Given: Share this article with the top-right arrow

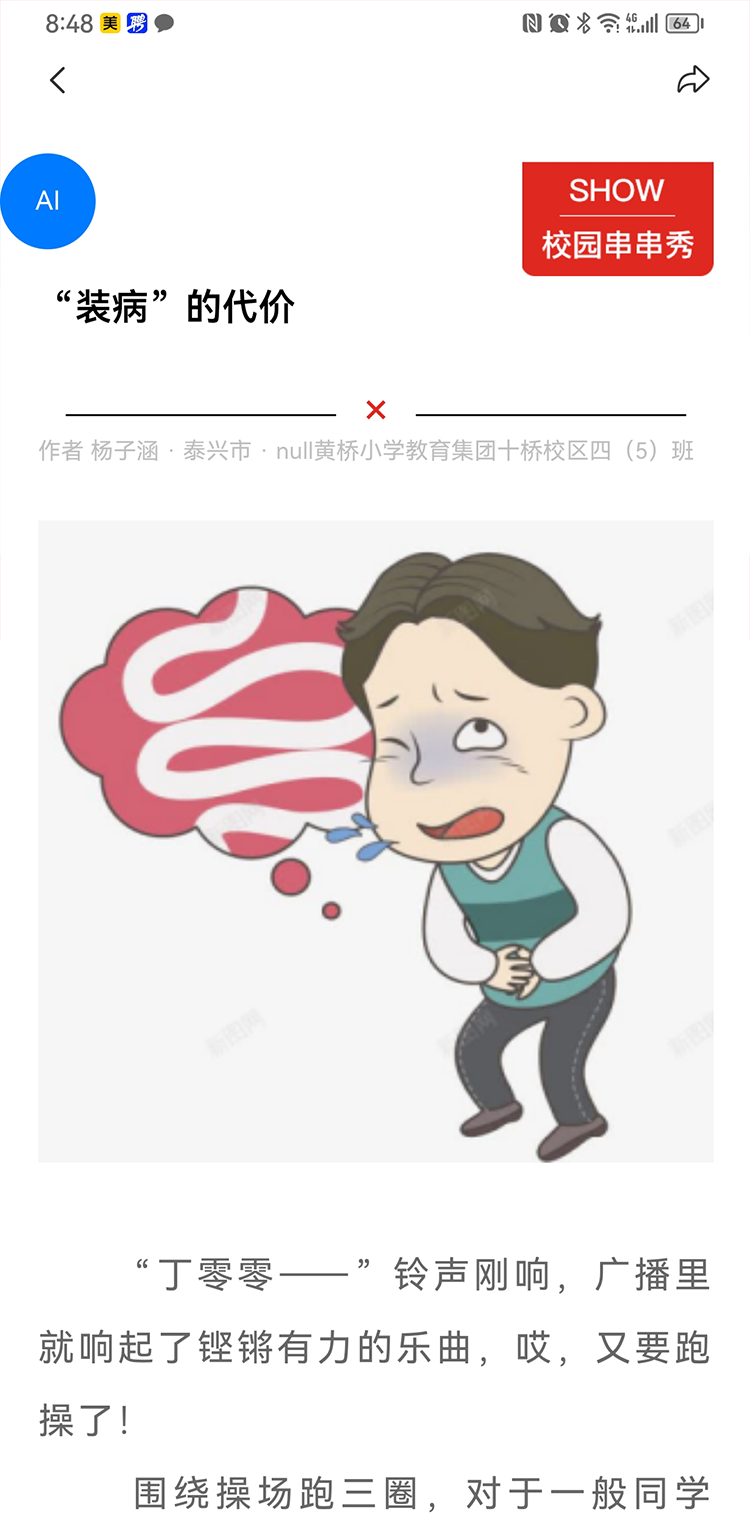Looking at the screenshot, I should tap(692, 80).
